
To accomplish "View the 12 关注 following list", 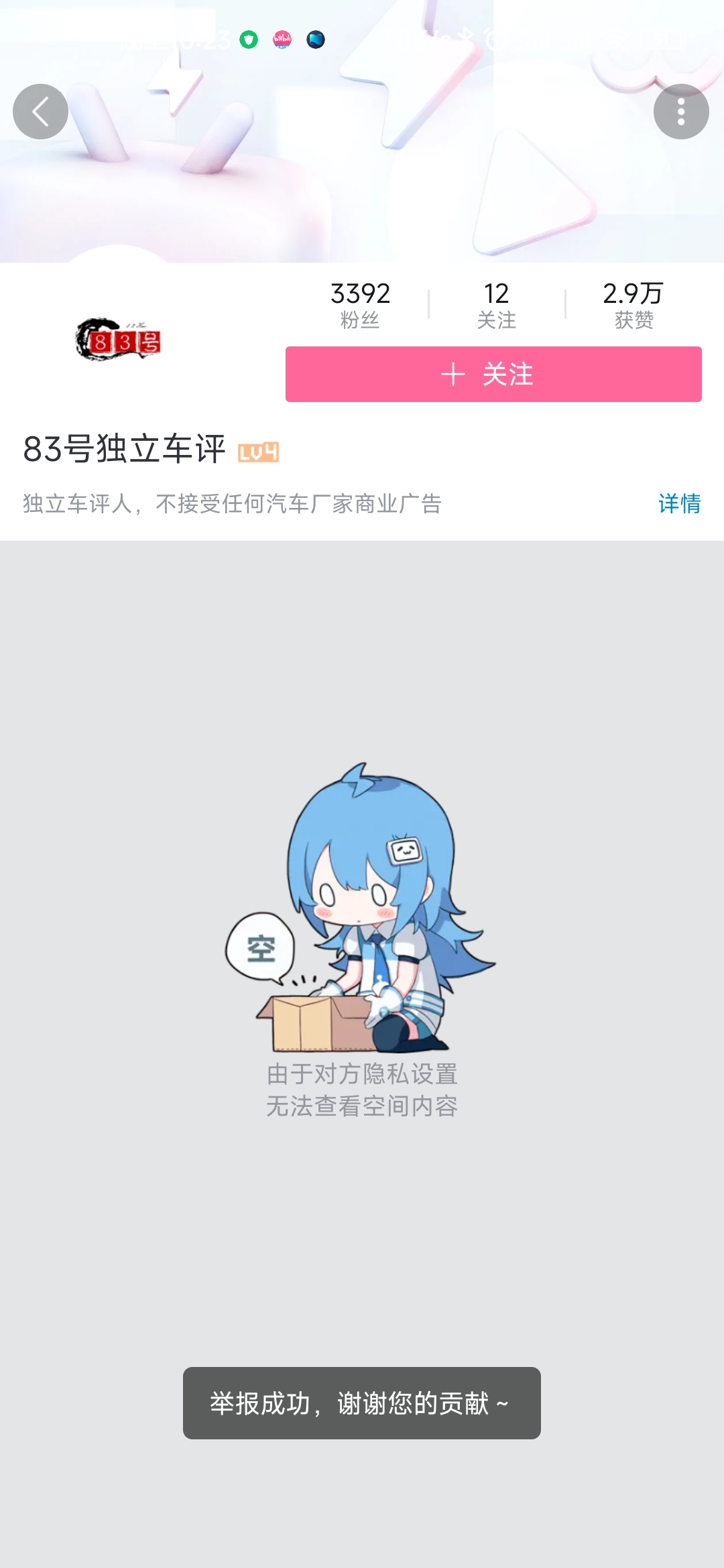I will pyautogui.click(x=497, y=305).
